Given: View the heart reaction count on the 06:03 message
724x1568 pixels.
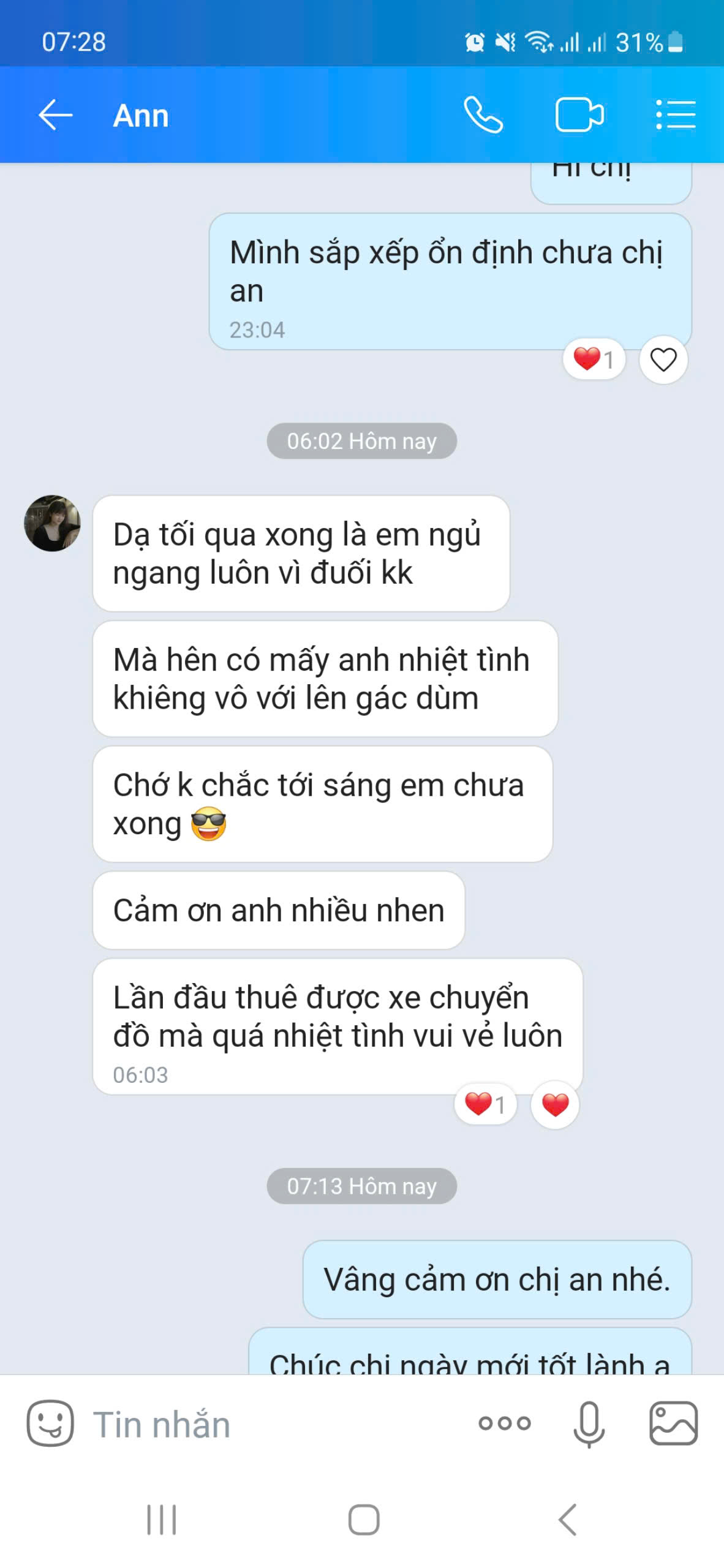Looking at the screenshot, I should pos(485,1104).
